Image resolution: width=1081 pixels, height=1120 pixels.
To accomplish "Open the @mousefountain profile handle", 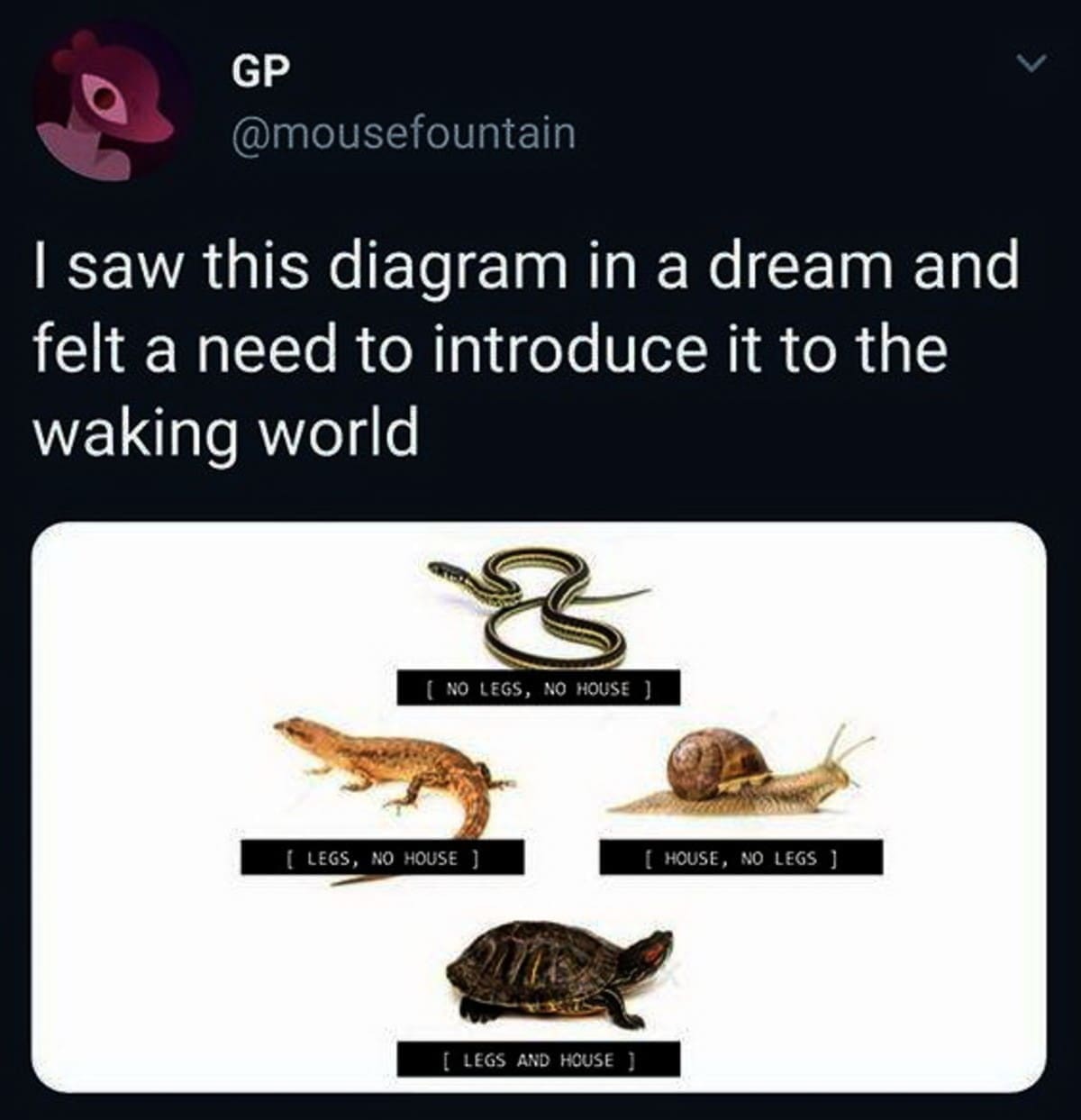I will (403, 133).
